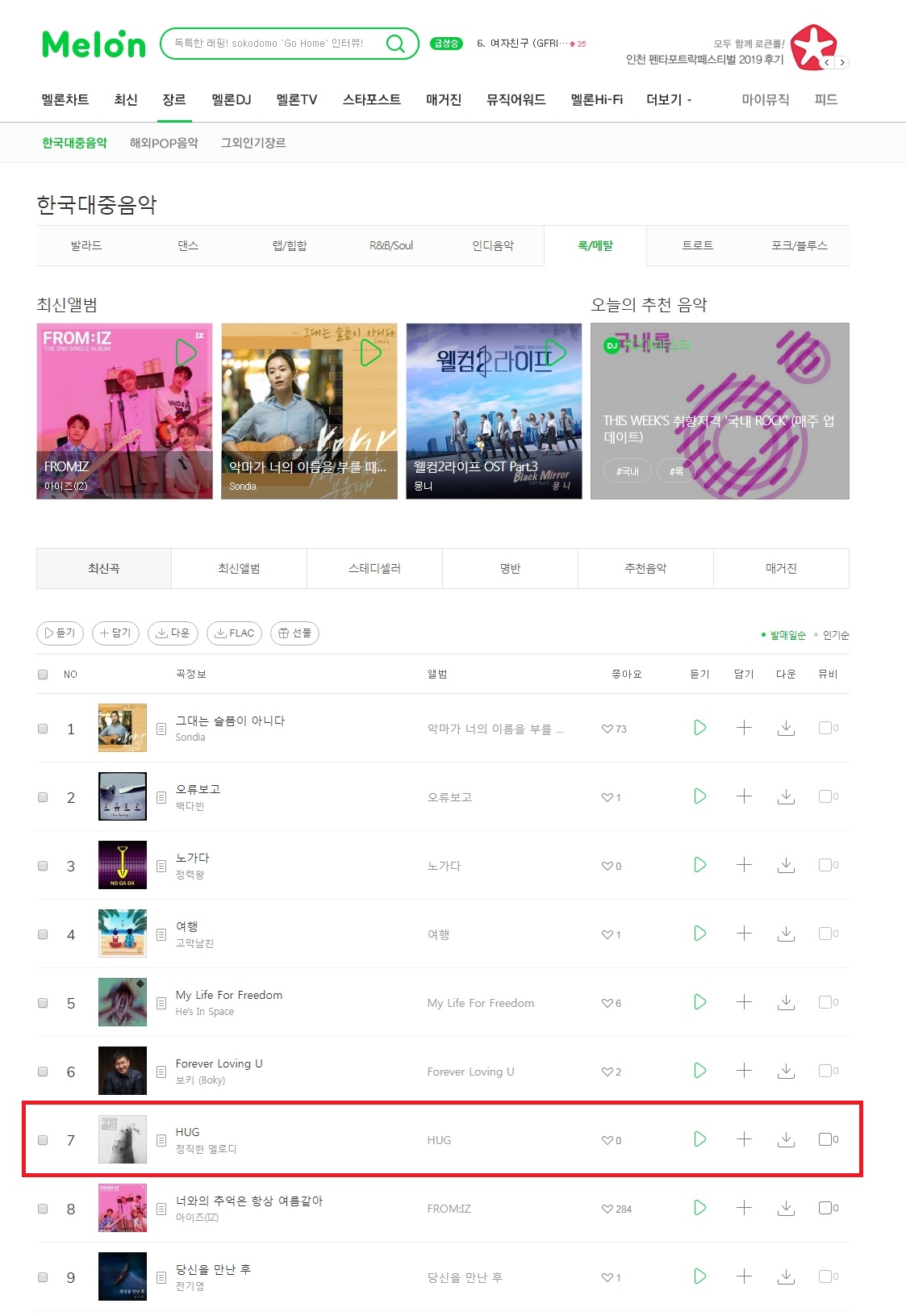Download the song 오류보고

[786, 797]
